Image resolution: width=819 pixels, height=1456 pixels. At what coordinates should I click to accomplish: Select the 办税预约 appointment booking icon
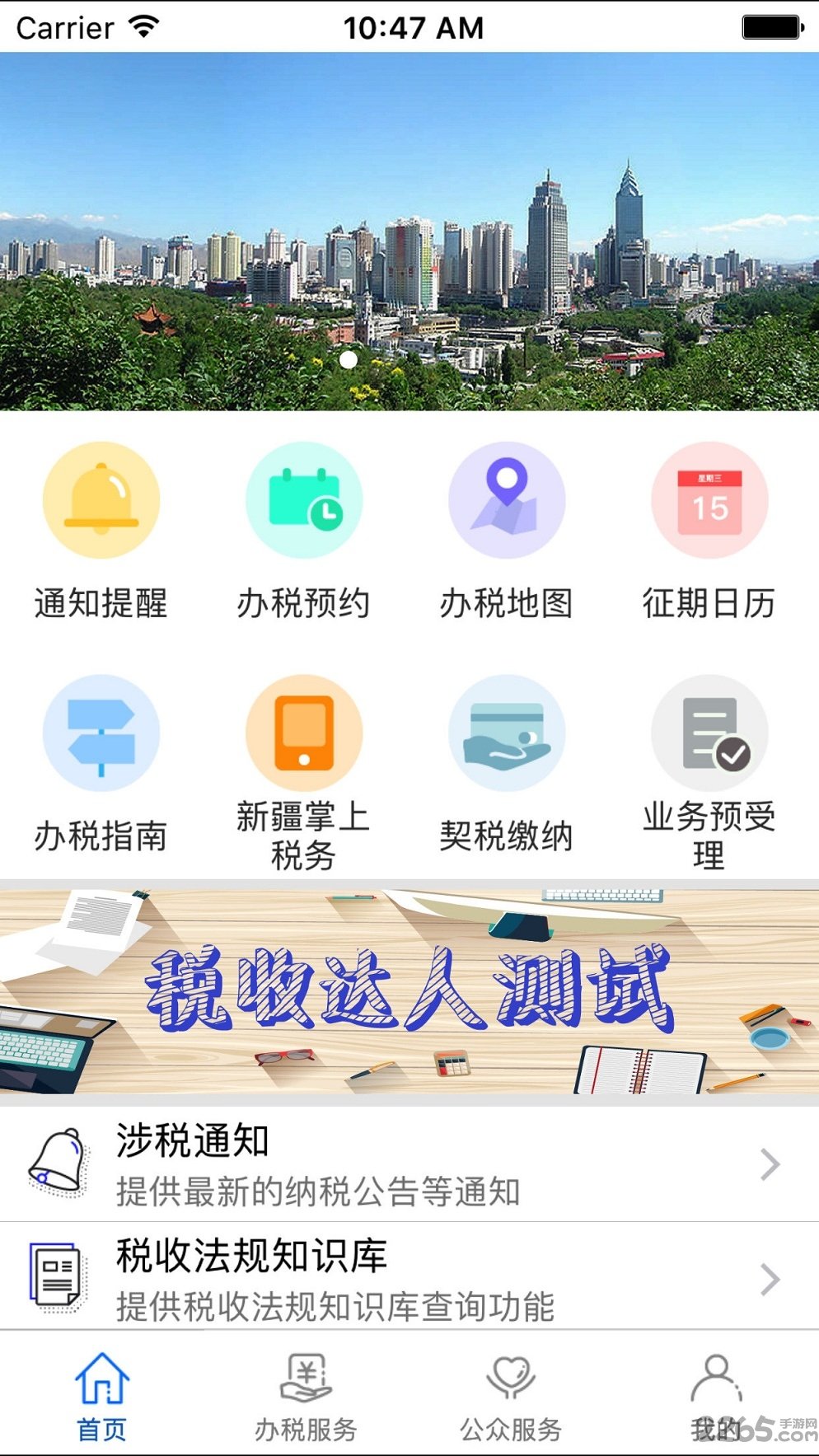pos(303,500)
